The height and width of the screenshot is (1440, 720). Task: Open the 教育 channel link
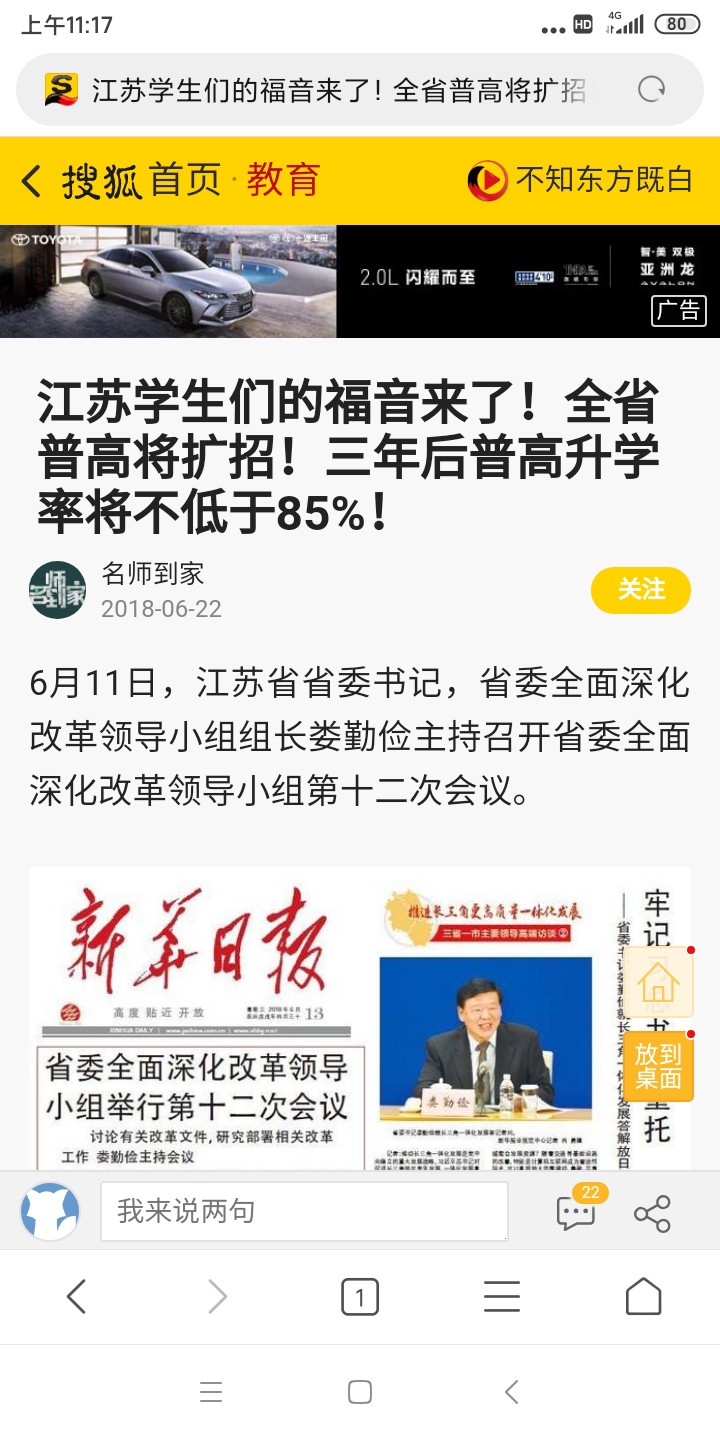coord(283,181)
